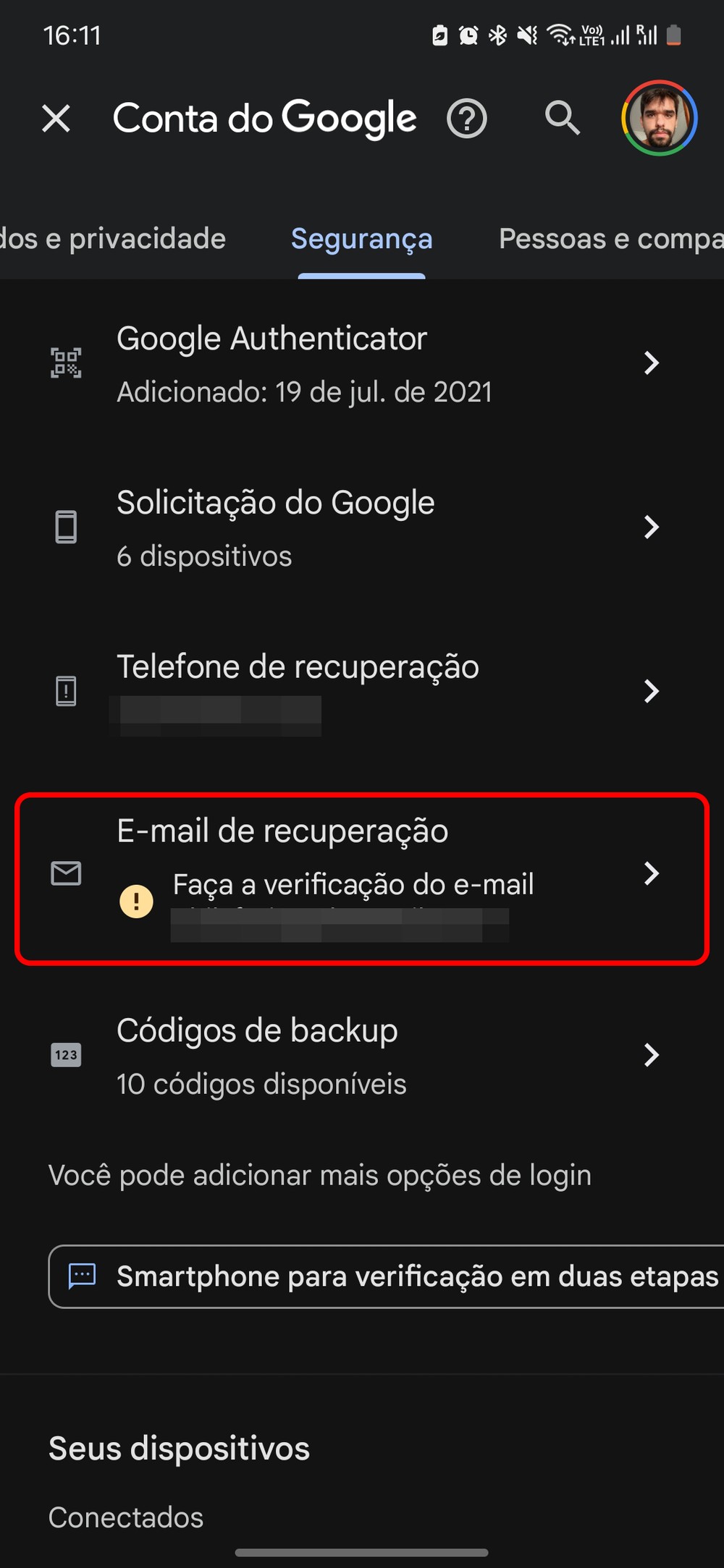Image resolution: width=724 pixels, height=1568 pixels.
Task: Search within the Google account
Action: [x=563, y=118]
